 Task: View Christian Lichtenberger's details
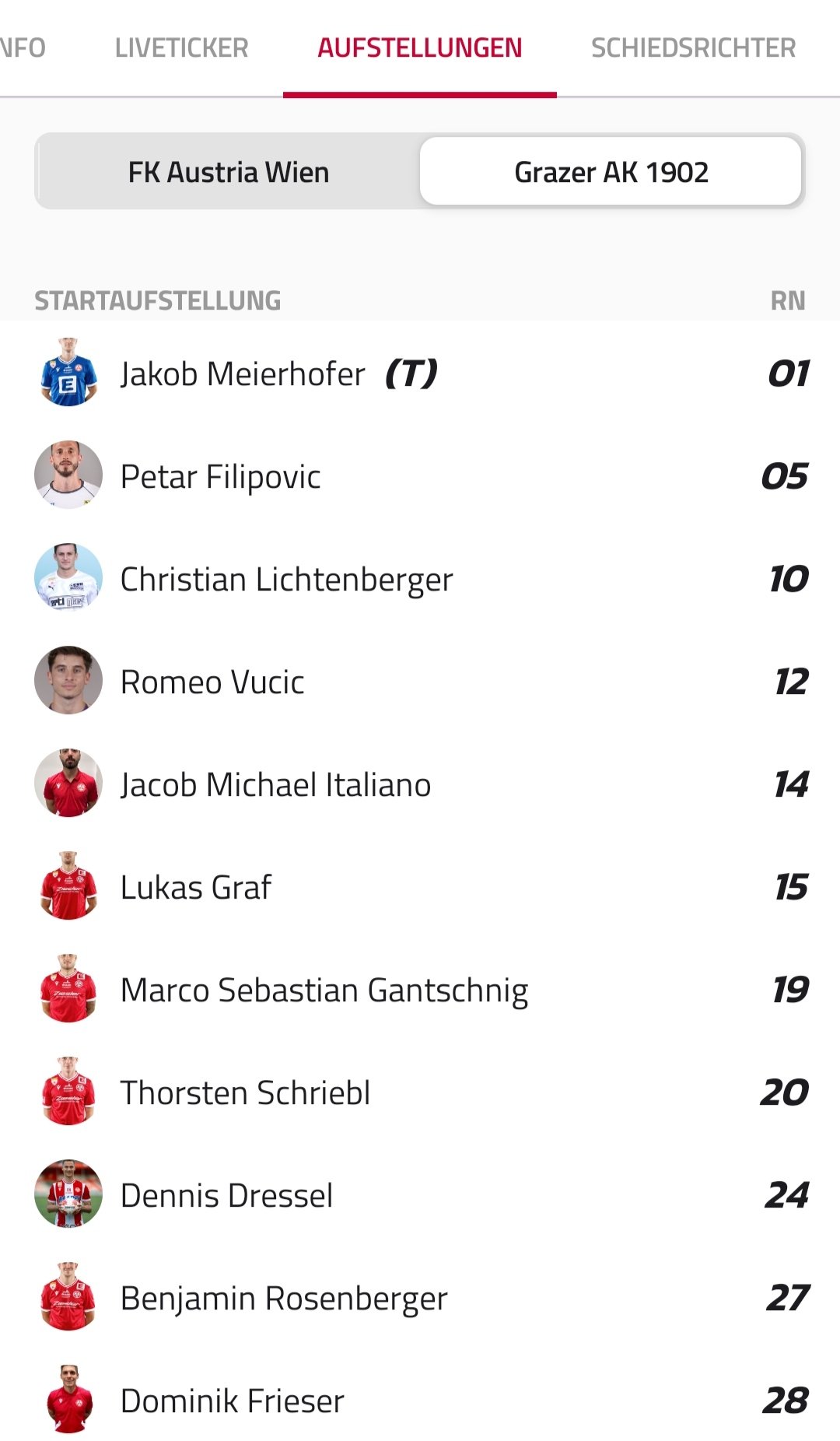click(x=420, y=578)
